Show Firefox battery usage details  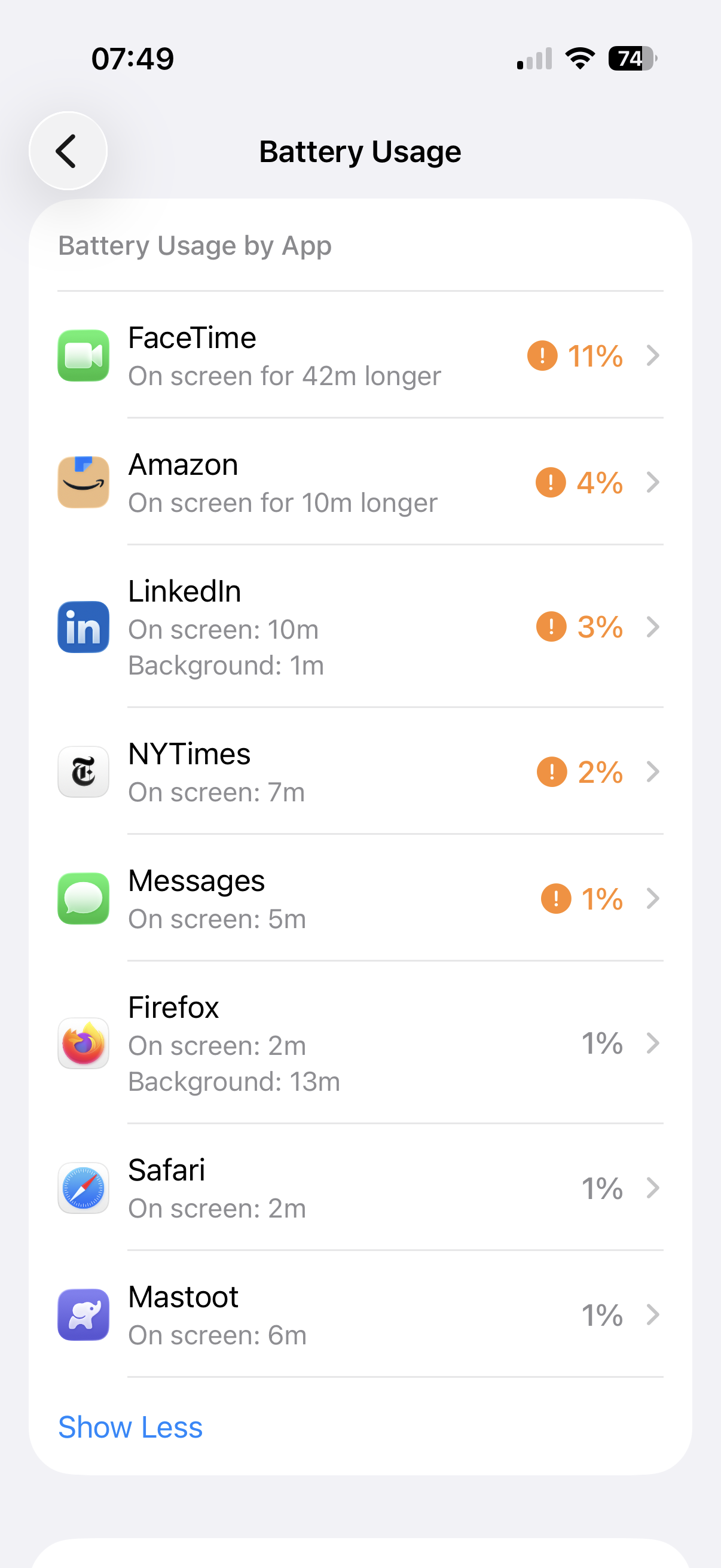pyautogui.click(x=360, y=1044)
